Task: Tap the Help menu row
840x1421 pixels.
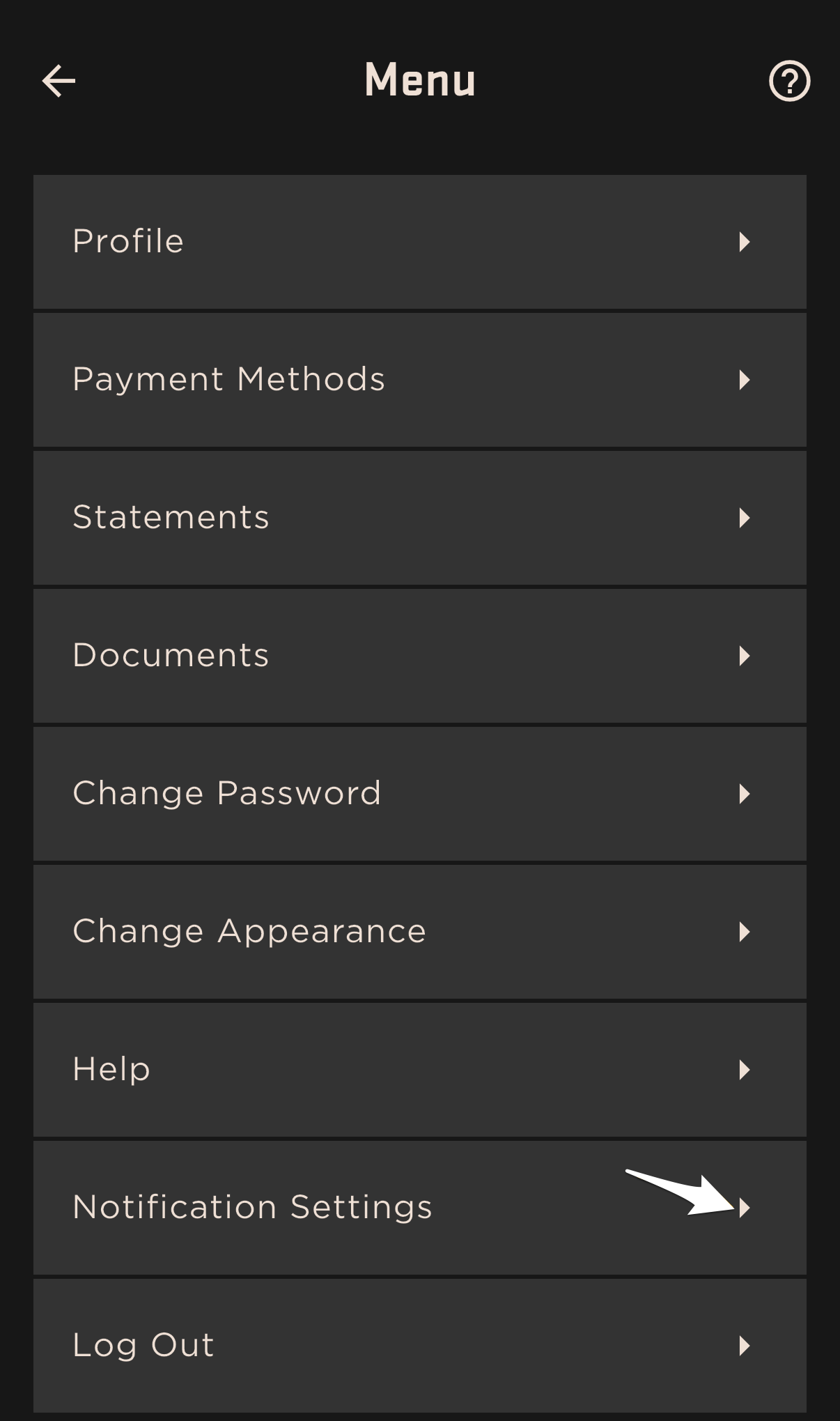Action: point(420,1070)
